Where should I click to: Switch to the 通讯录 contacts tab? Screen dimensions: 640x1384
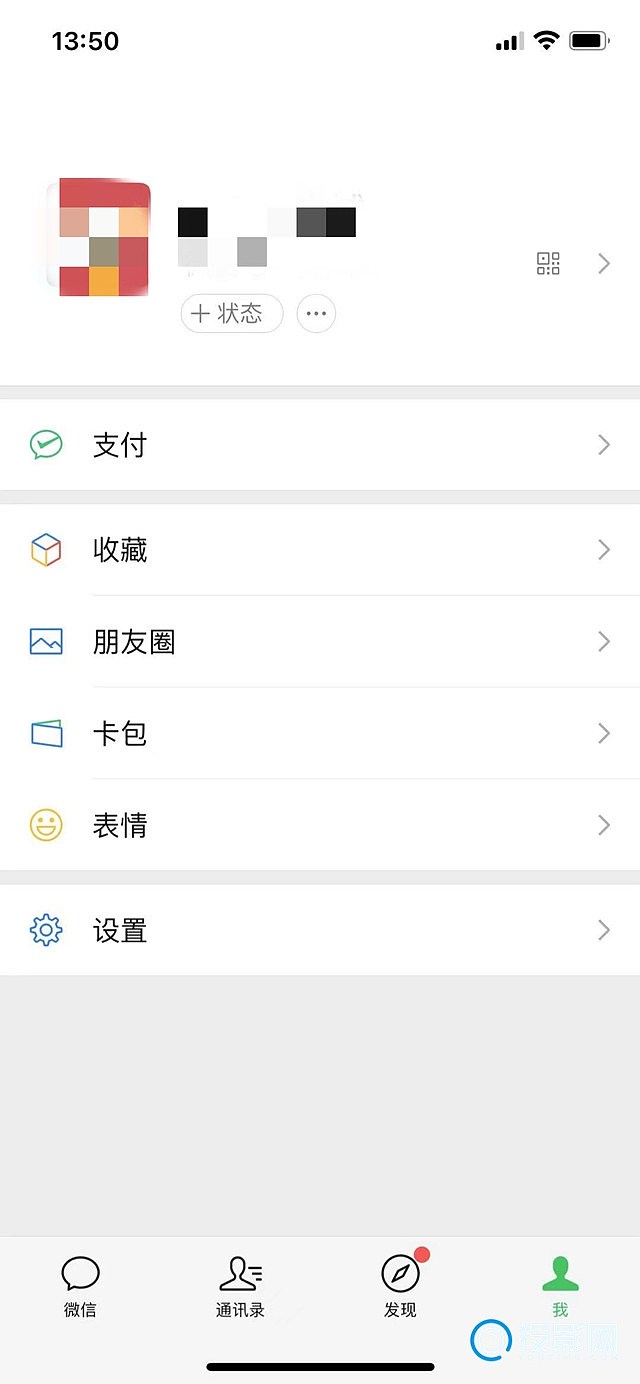tap(240, 1287)
